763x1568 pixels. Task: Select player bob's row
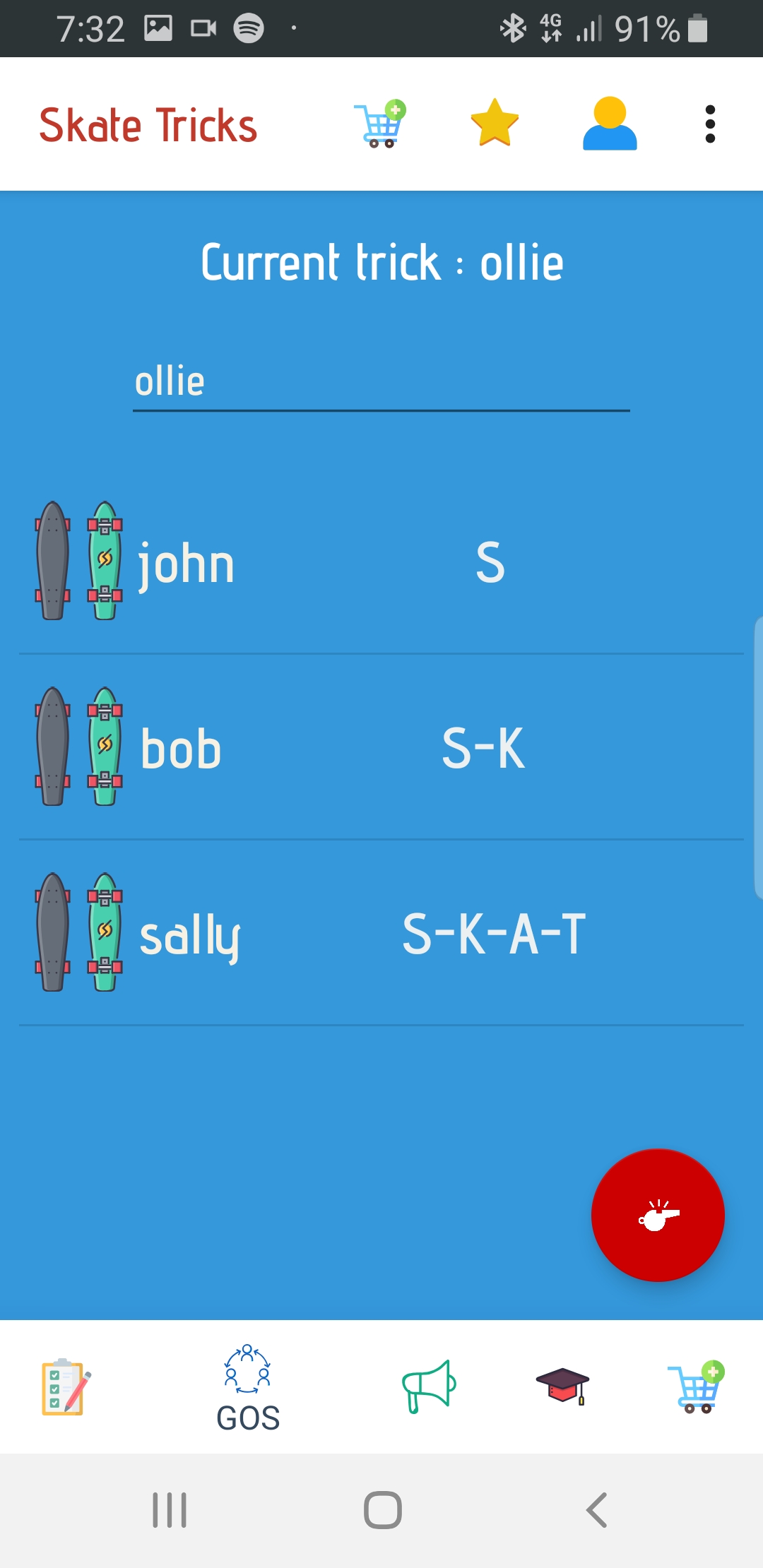(381, 747)
